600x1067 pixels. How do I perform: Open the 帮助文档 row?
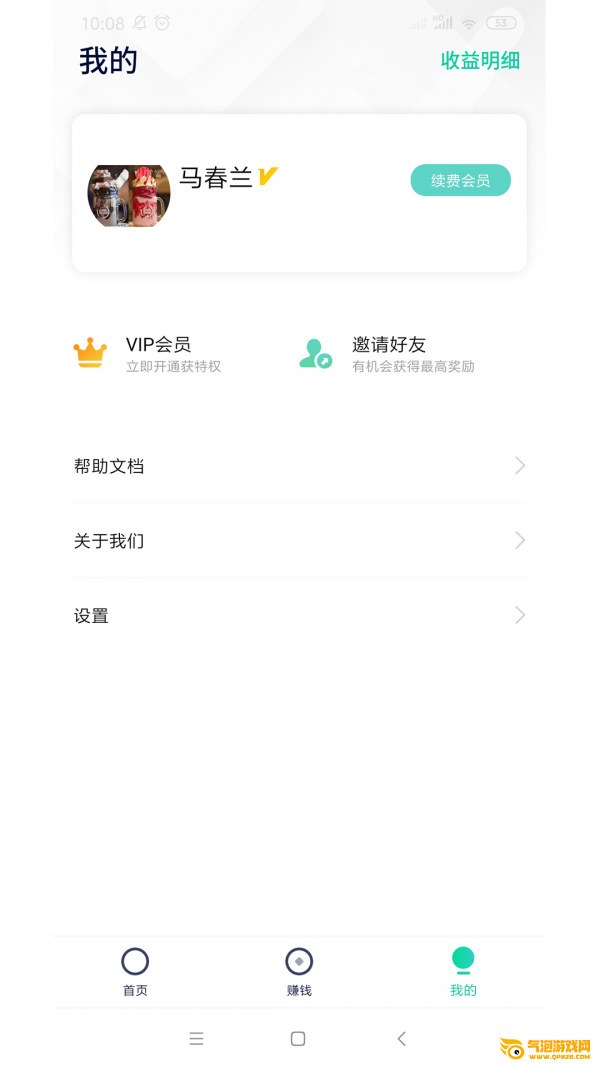pos(299,466)
